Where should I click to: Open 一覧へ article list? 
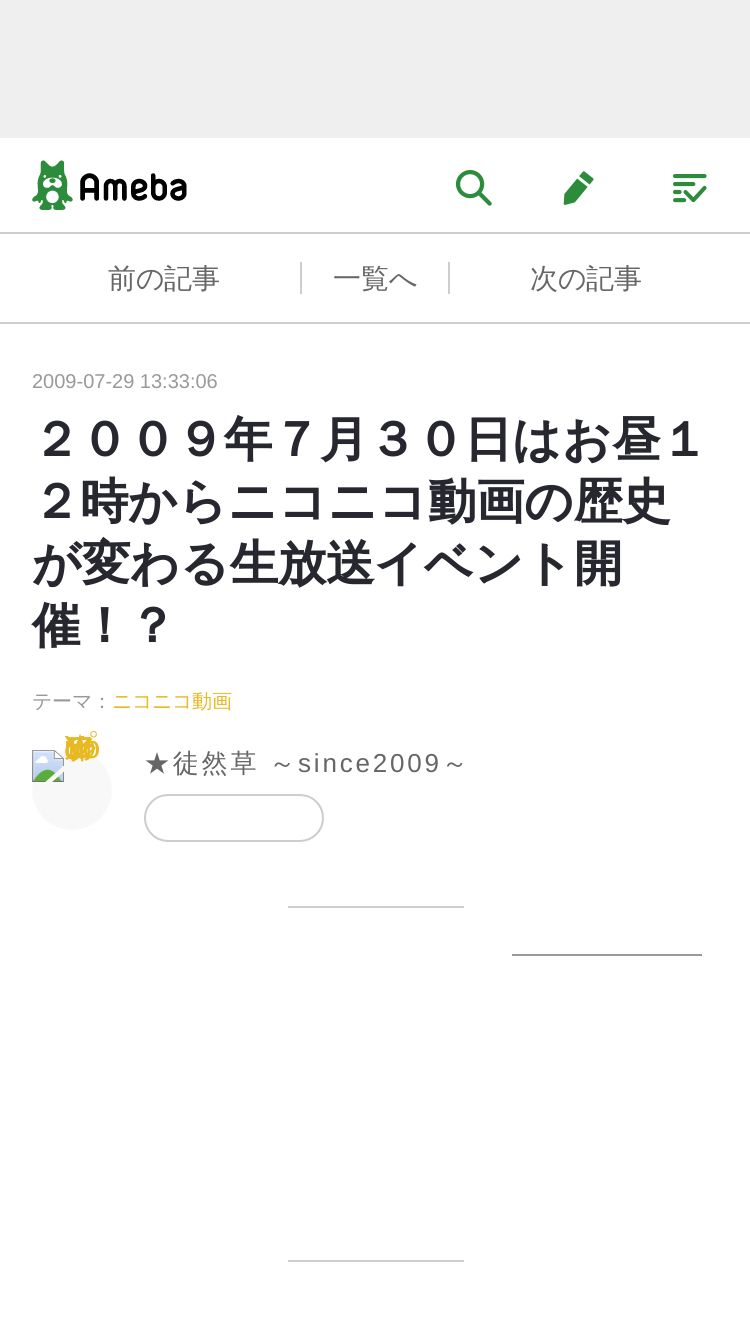(375, 279)
